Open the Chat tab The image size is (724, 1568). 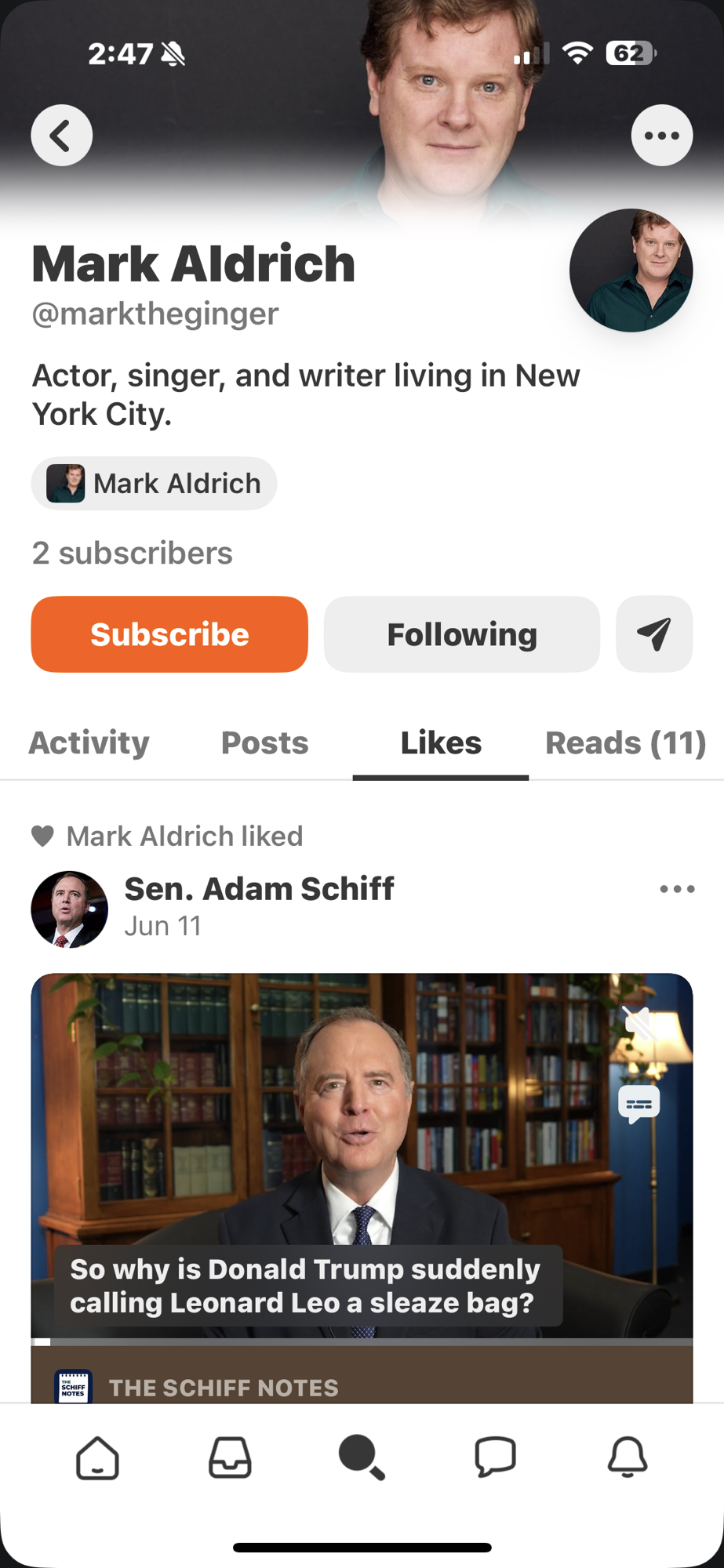pyautogui.click(x=495, y=1458)
